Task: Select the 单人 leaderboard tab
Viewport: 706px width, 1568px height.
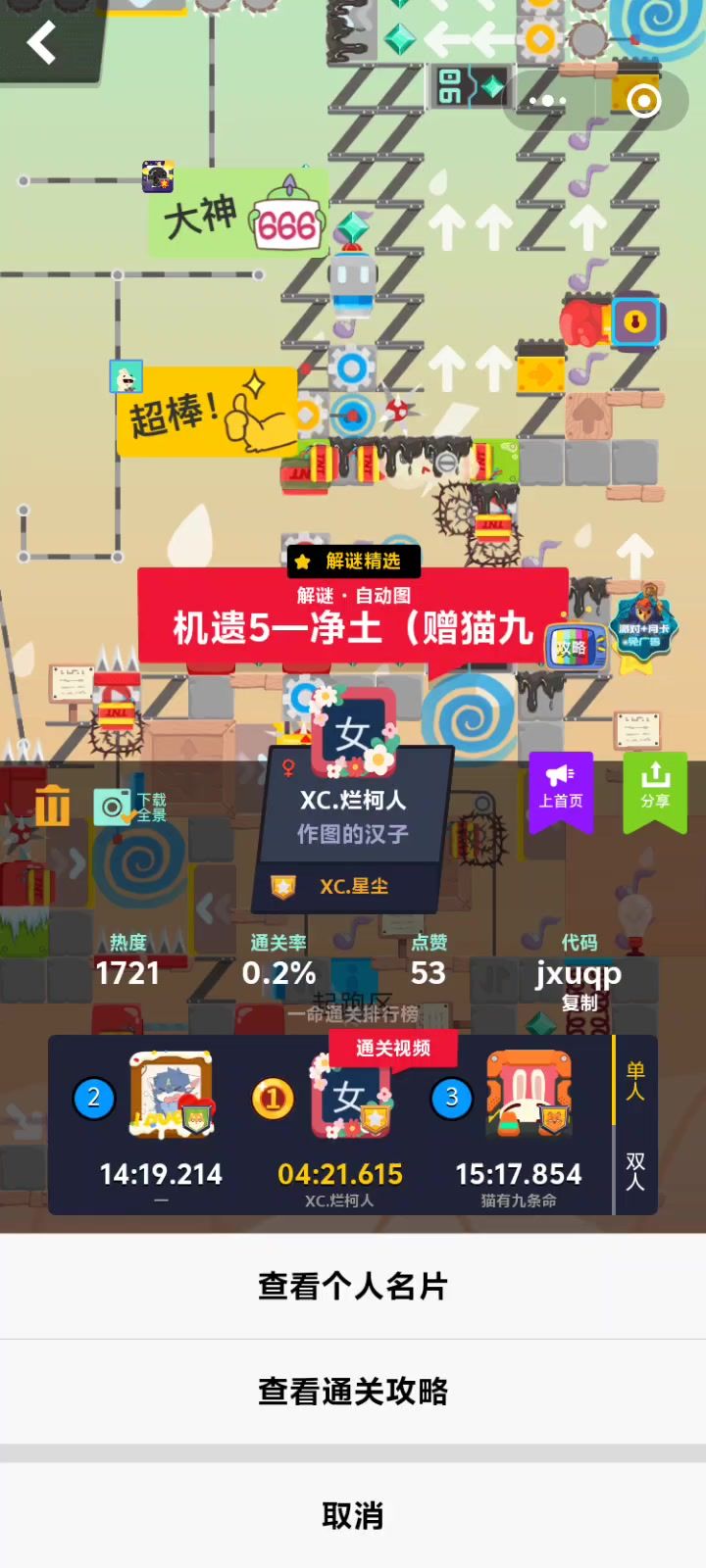Action: point(635,1081)
